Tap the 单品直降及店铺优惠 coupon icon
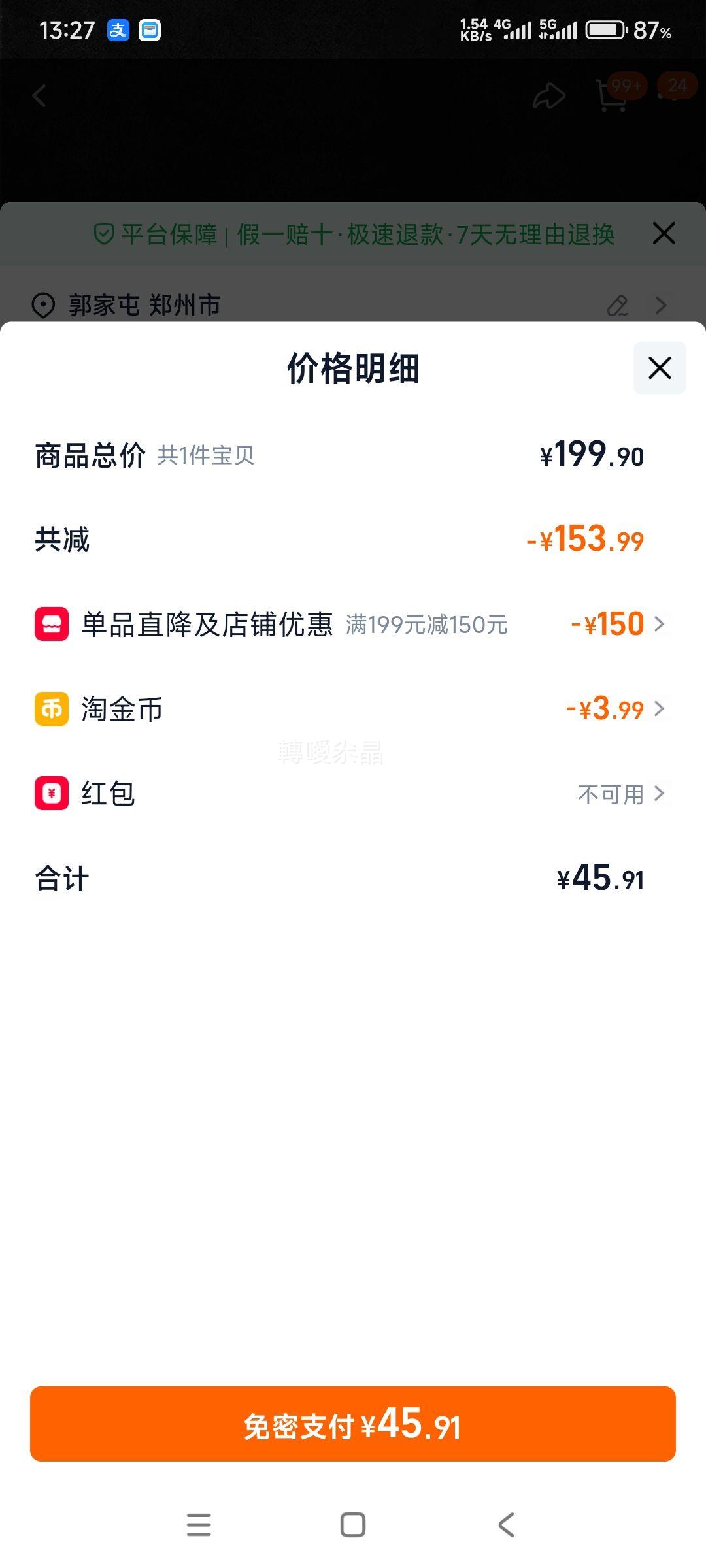706x1568 pixels. pyautogui.click(x=50, y=624)
